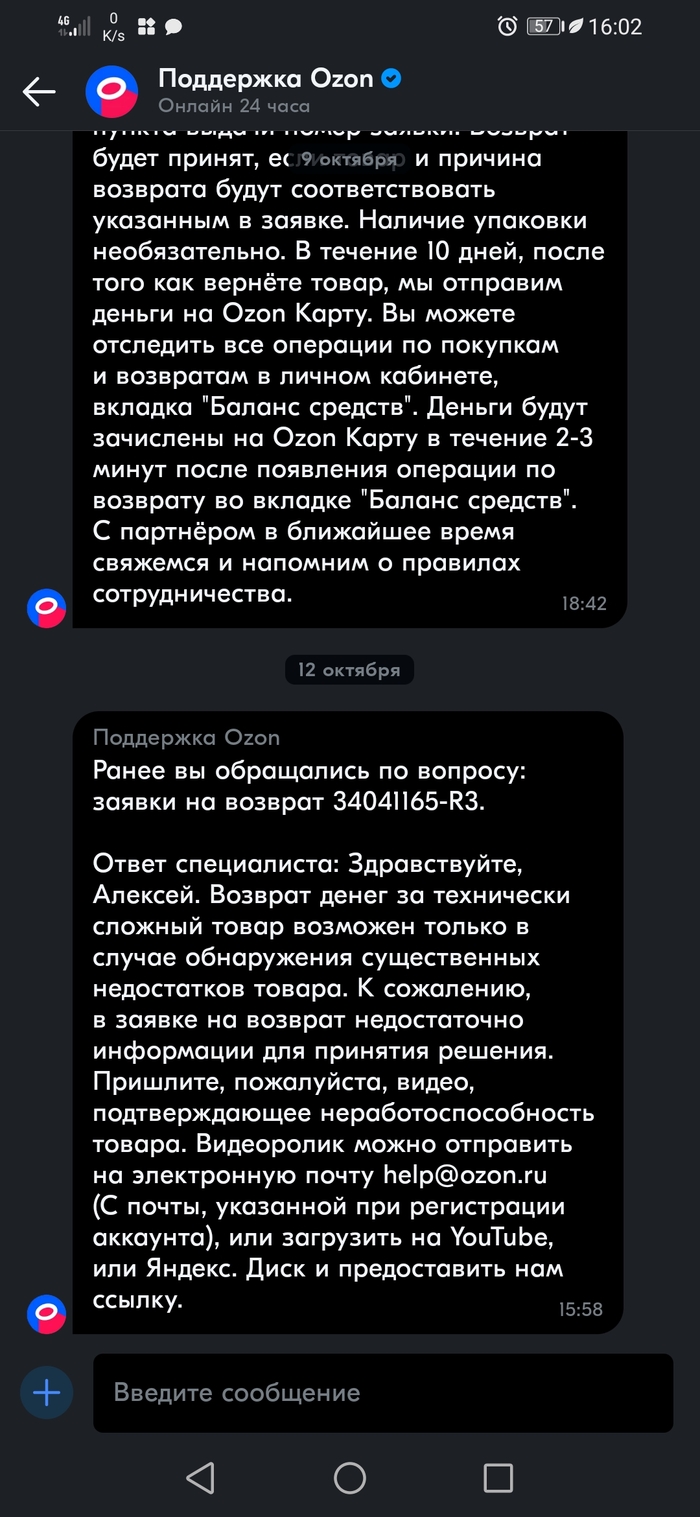The image size is (700, 1517).
Task: Go back using the arrow in the header
Action: [x=39, y=92]
